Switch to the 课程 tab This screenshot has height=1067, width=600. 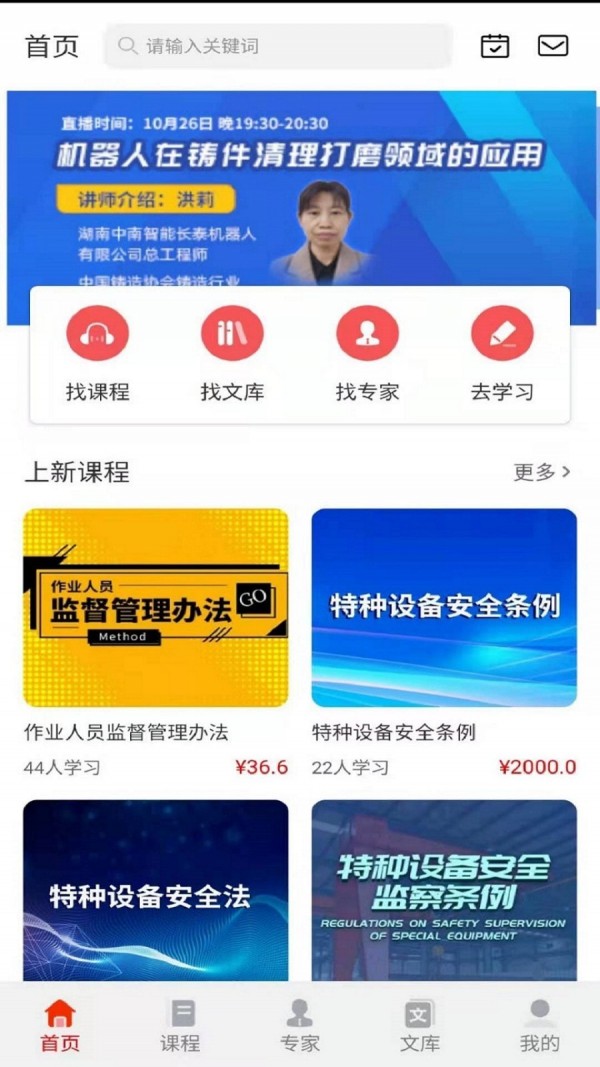pos(180,1026)
